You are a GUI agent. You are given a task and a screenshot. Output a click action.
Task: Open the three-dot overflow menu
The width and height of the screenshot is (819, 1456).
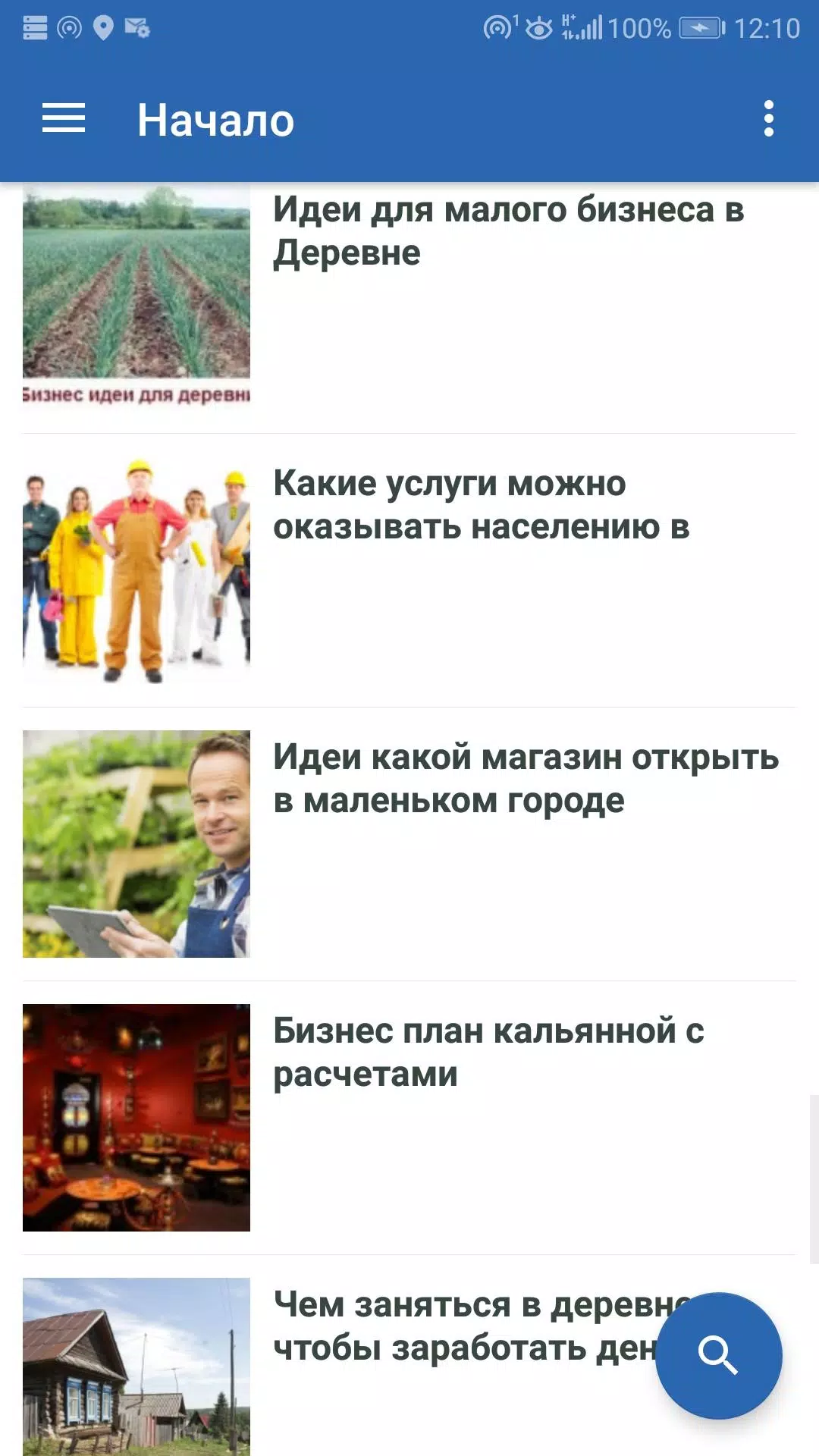click(768, 119)
